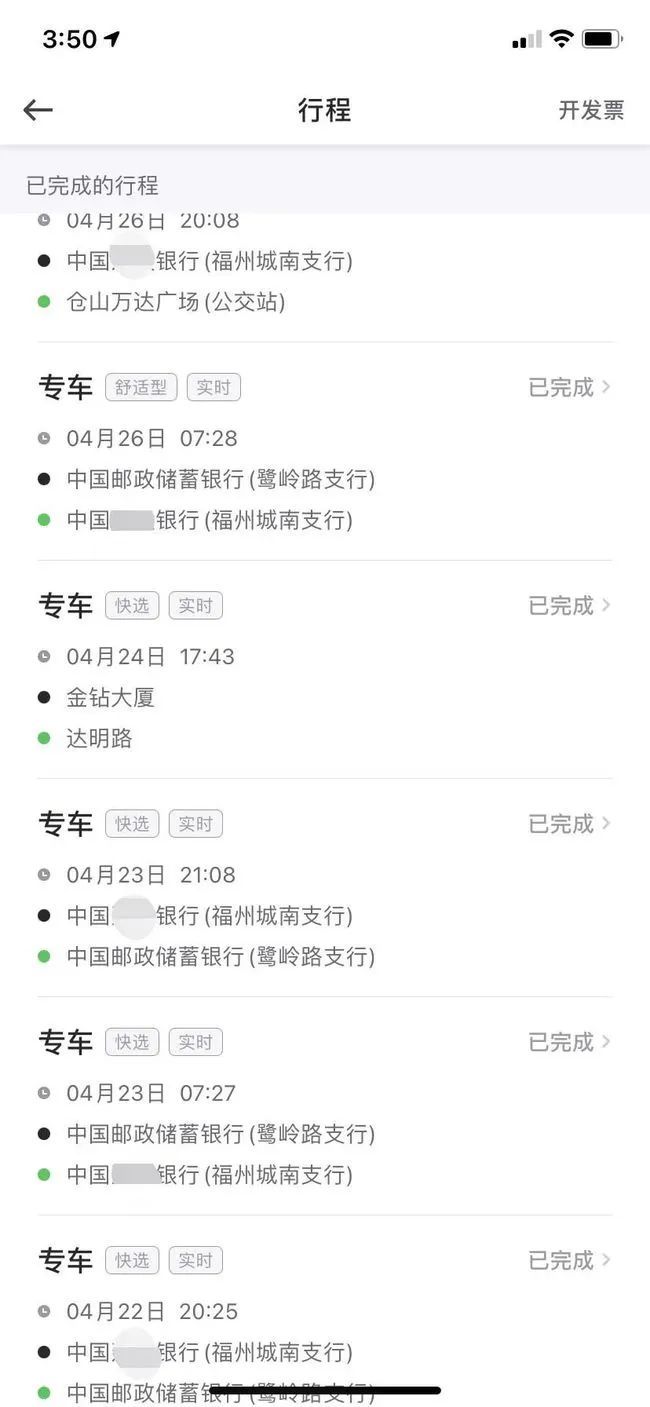The image size is (650, 1407).
Task: Tap 开发票 to issue an invoice
Action: pos(590,110)
